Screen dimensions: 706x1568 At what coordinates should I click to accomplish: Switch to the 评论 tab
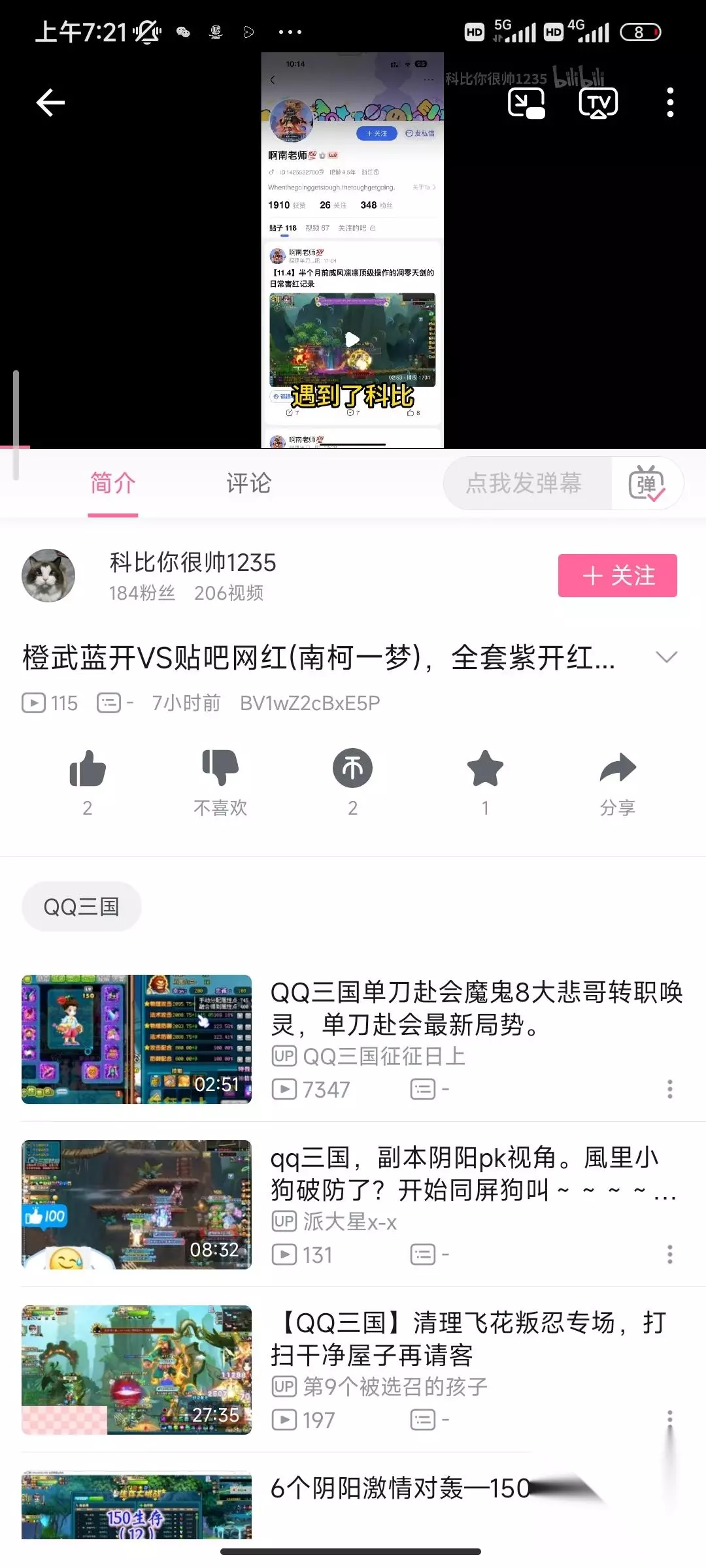pyautogui.click(x=248, y=483)
